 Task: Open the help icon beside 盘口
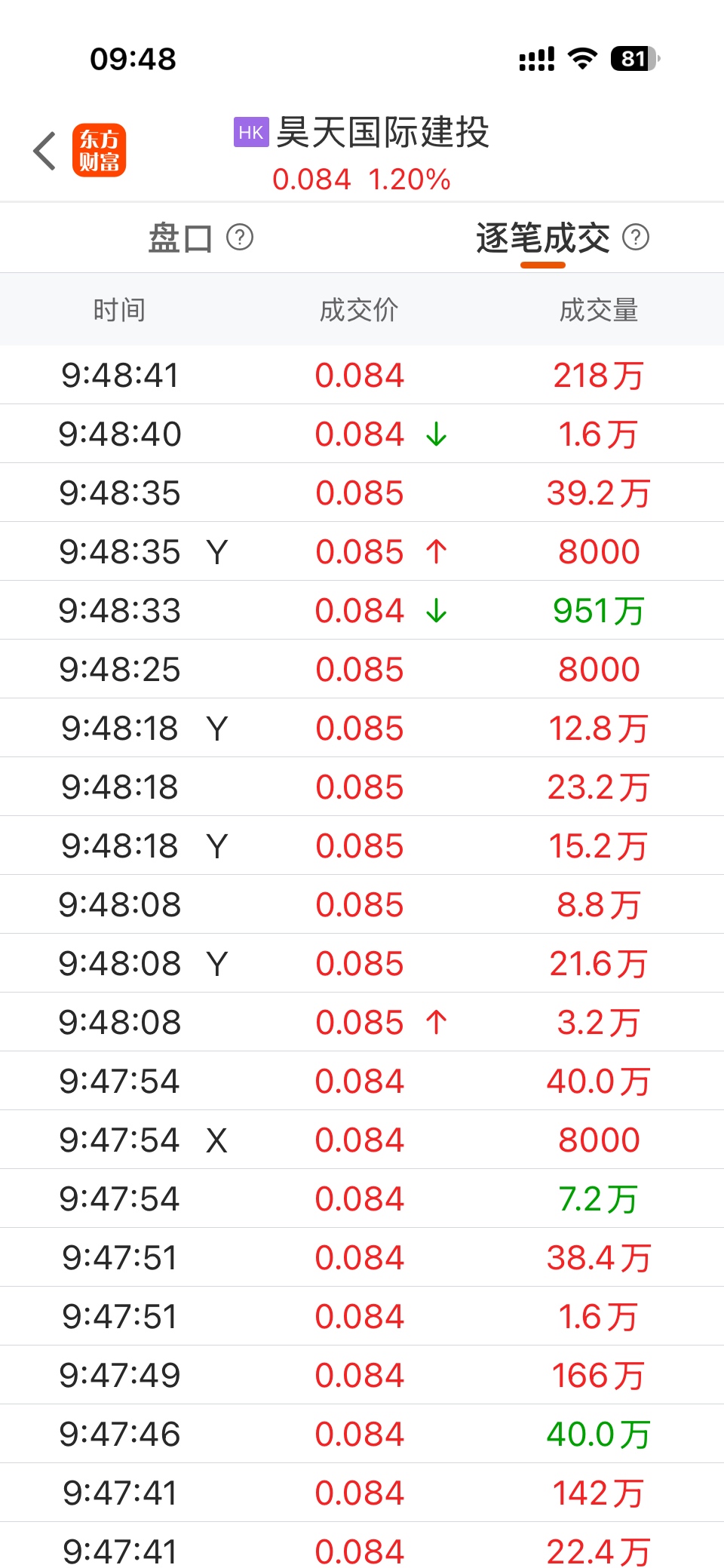(x=240, y=238)
